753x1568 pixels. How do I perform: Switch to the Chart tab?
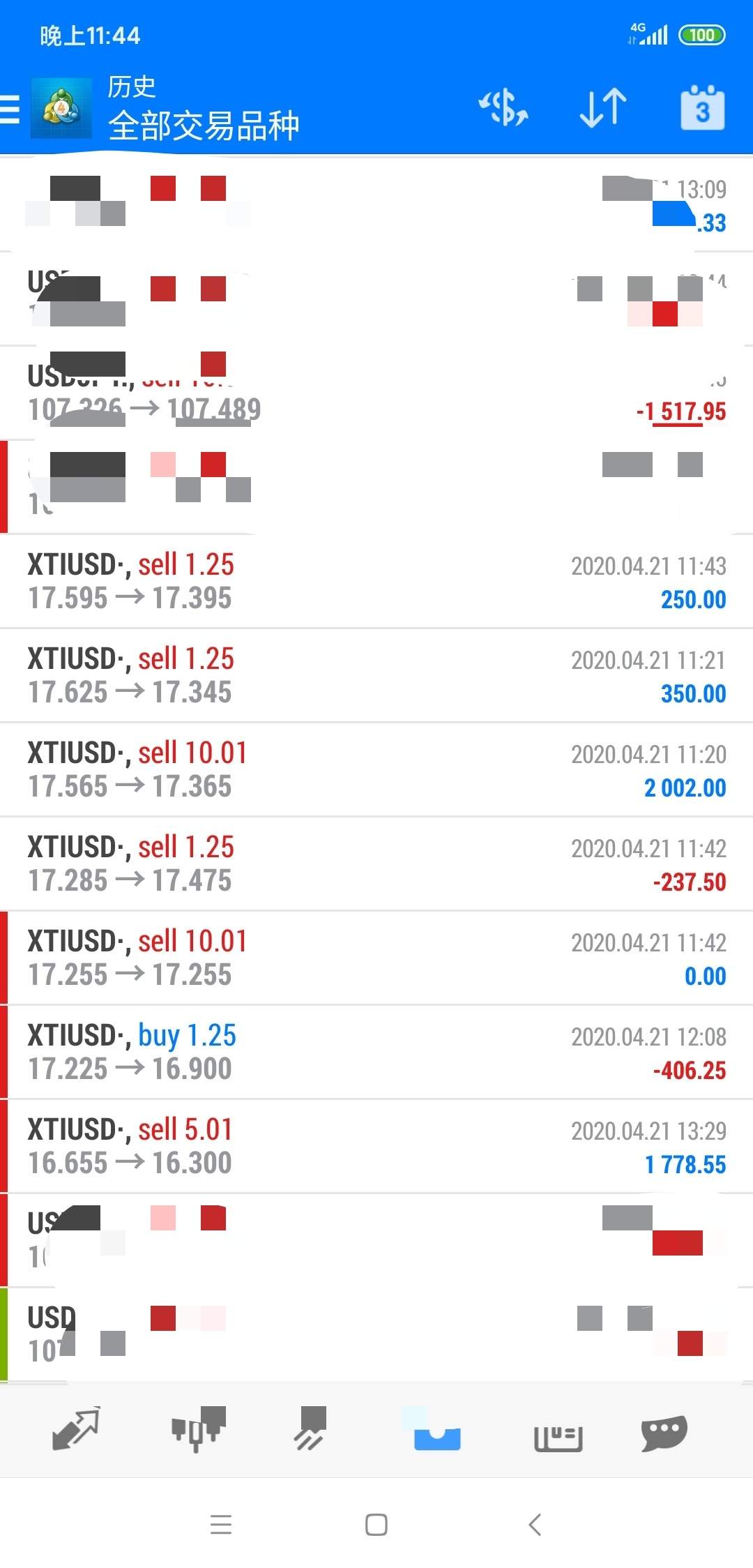pyautogui.click(x=199, y=1428)
